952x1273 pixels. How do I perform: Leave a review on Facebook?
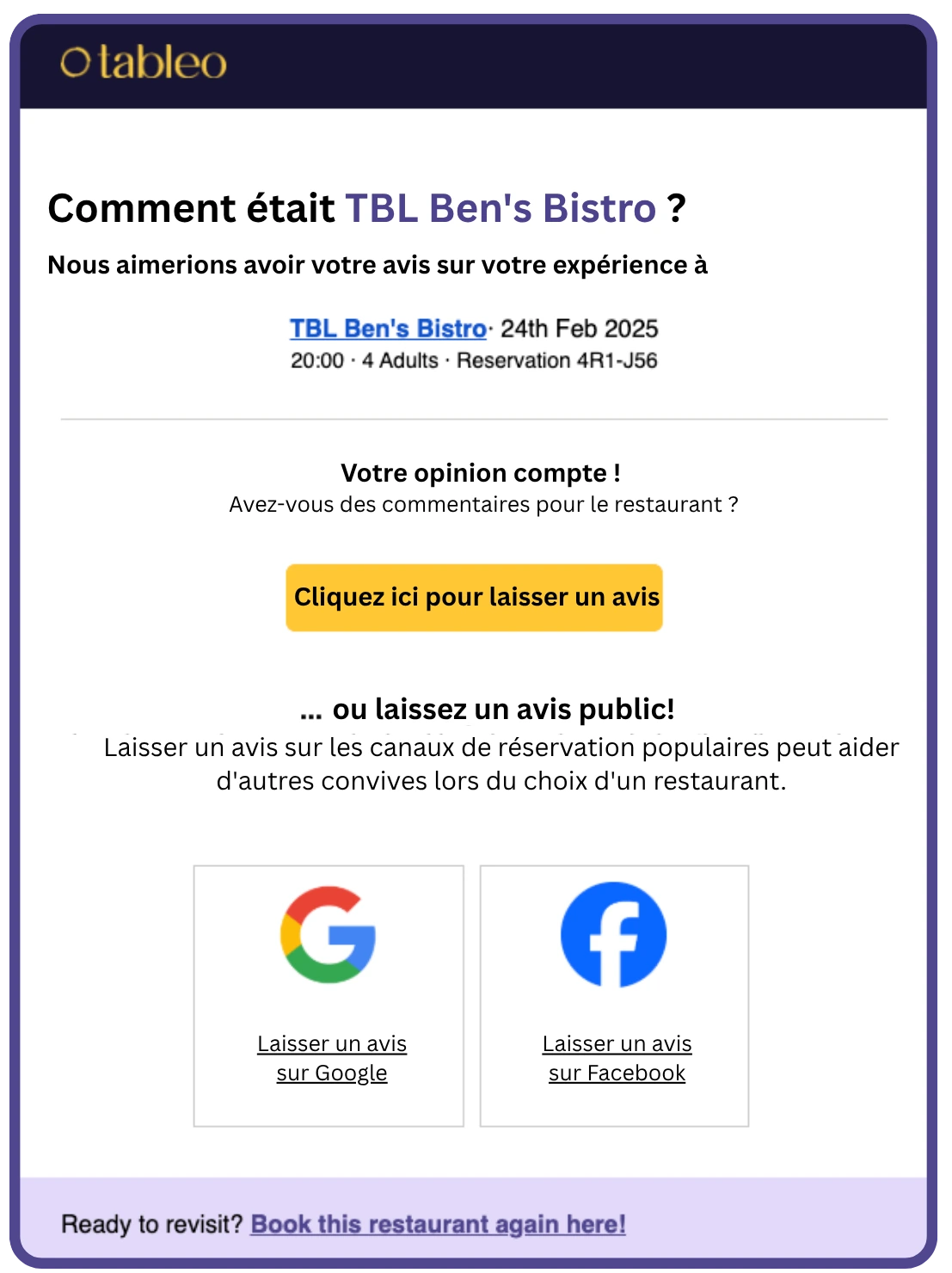(617, 1058)
